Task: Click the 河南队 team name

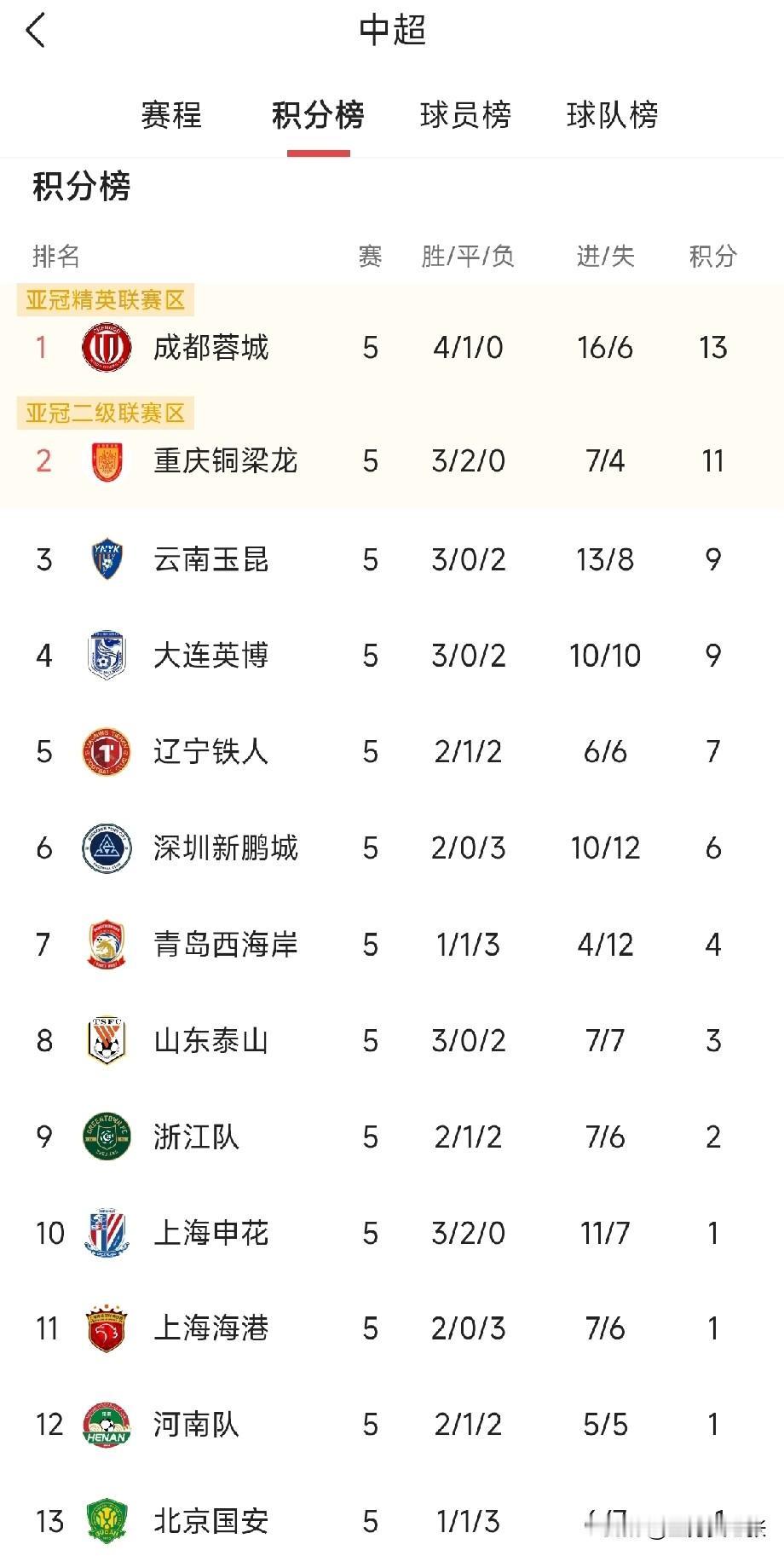Action: 194,1424
